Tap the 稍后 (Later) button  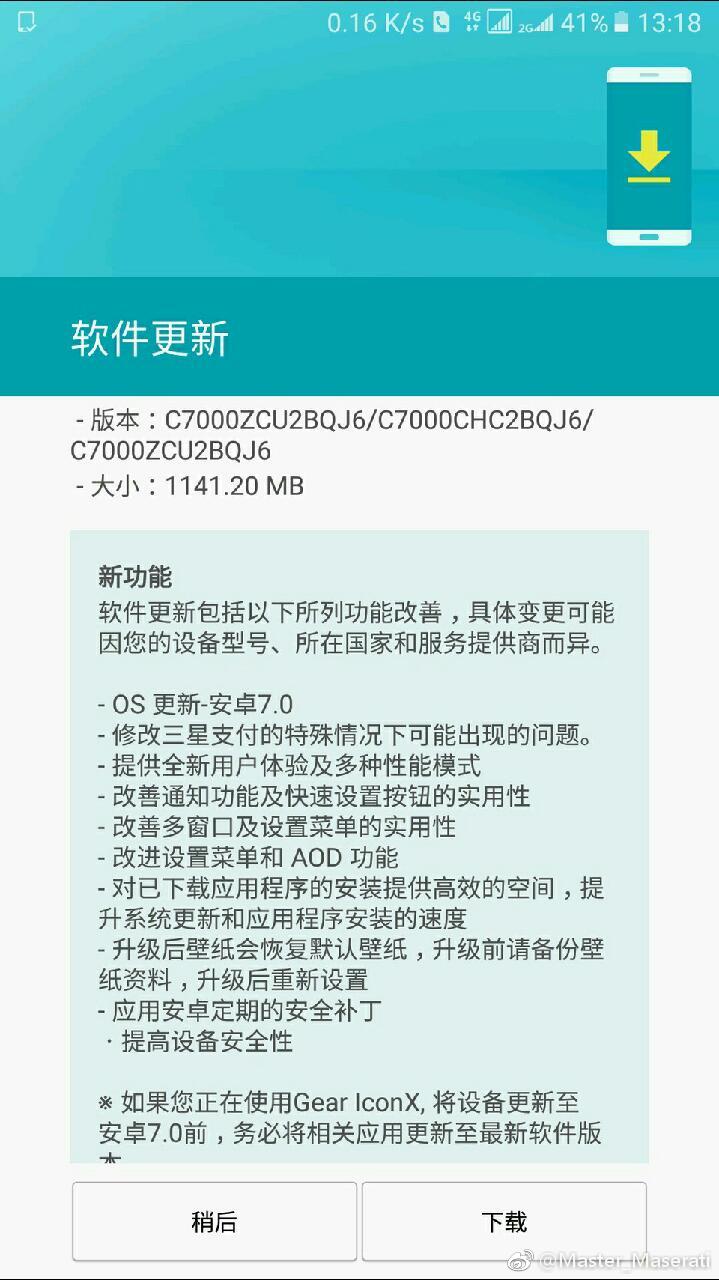214,1221
